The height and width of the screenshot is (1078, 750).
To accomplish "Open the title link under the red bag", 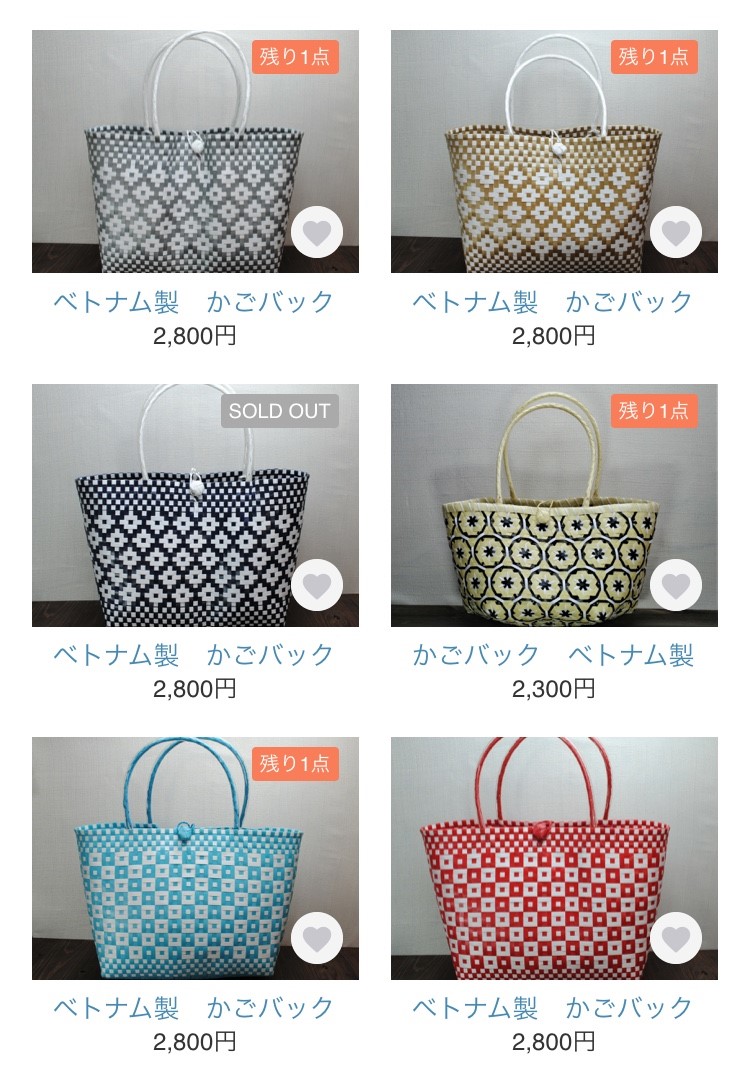I will click(553, 1007).
